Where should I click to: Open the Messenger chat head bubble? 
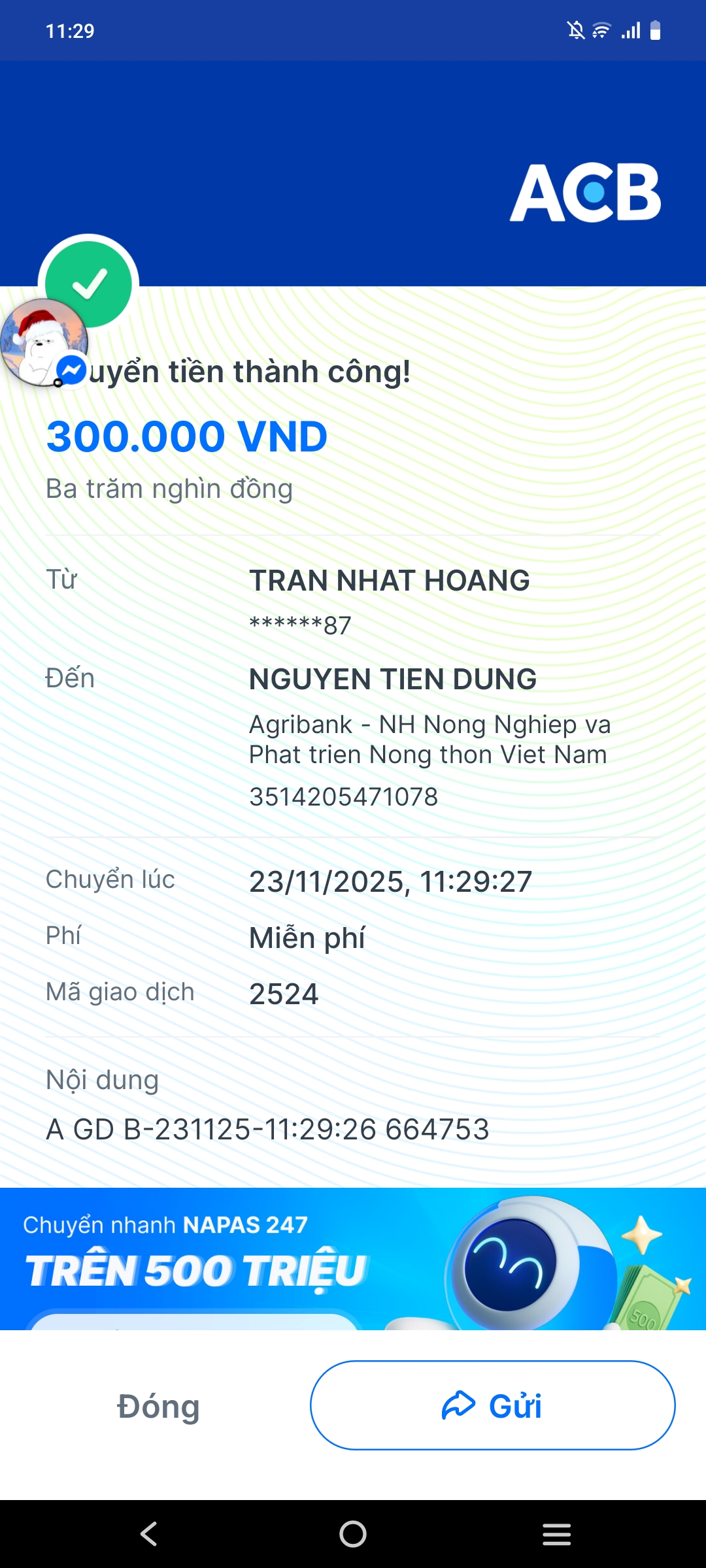(x=44, y=343)
